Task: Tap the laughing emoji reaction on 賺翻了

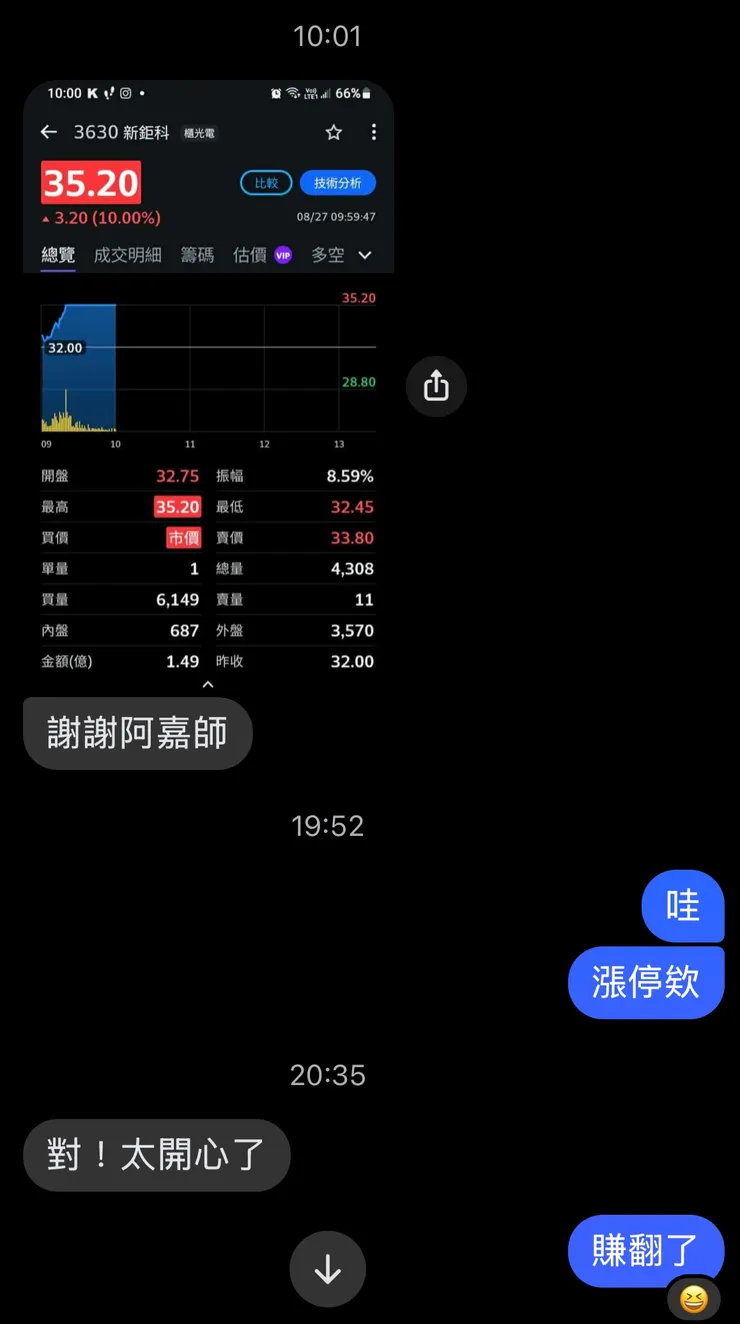Action: pos(694,1300)
